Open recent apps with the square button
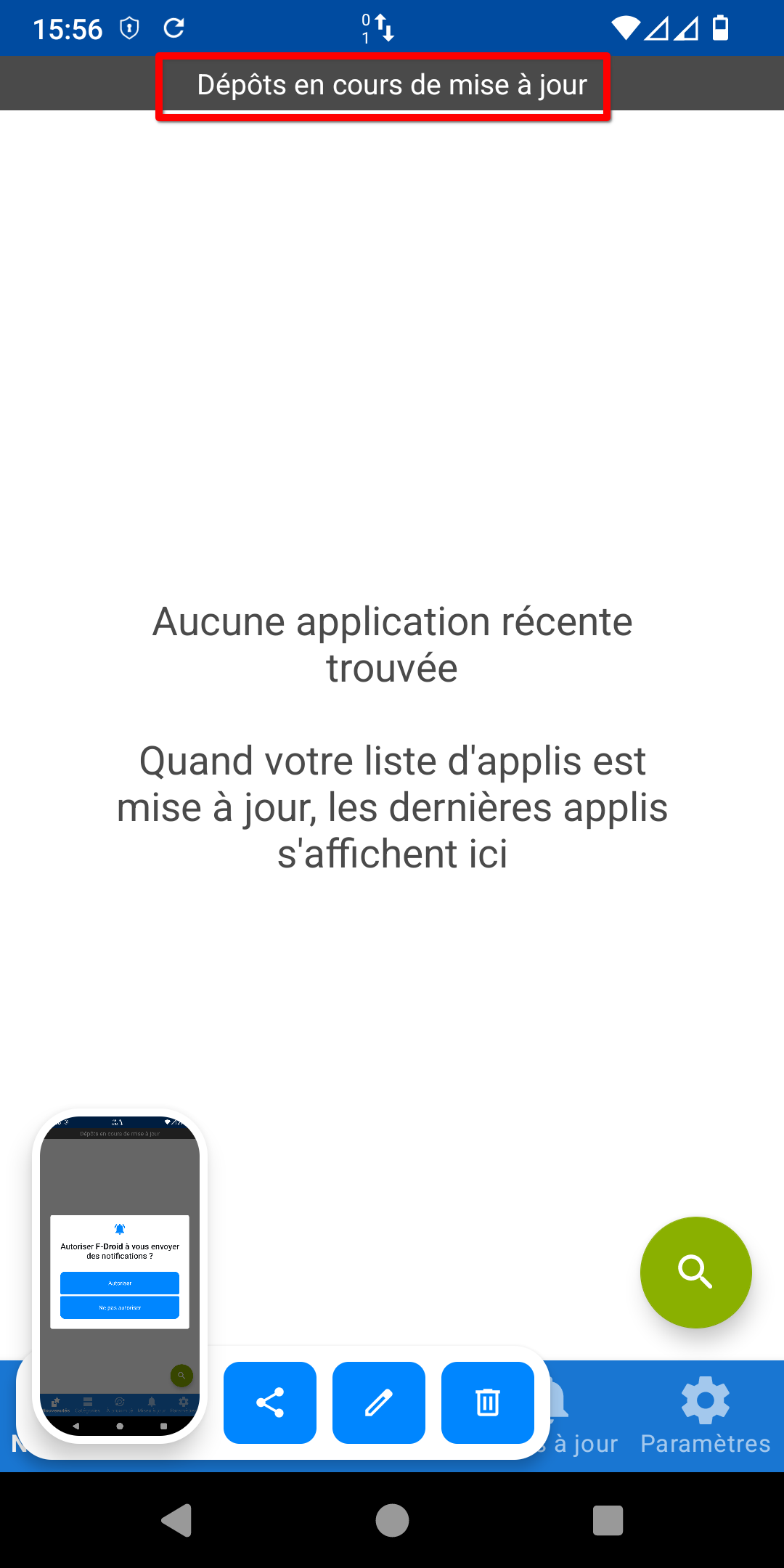This screenshot has width=784, height=1568. pyautogui.click(x=608, y=1519)
